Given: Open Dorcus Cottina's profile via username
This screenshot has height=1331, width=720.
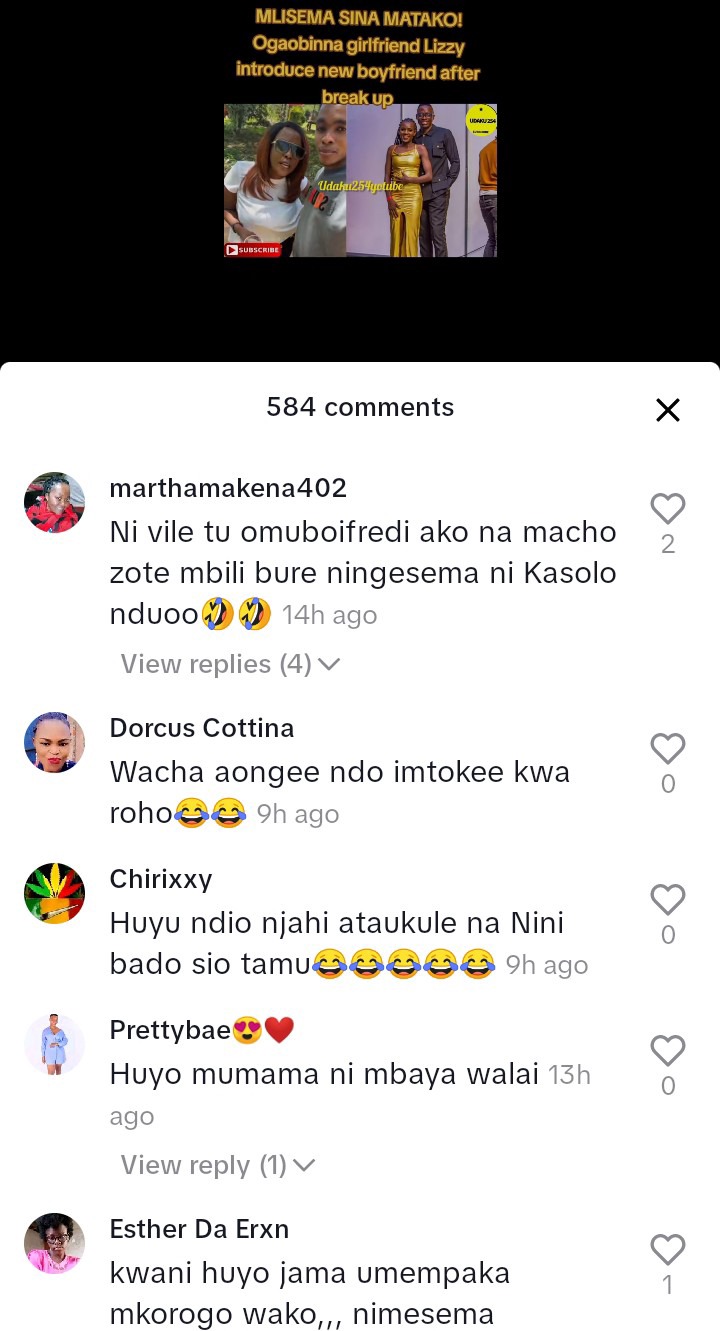Looking at the screenshot, I should coord(201,728).
